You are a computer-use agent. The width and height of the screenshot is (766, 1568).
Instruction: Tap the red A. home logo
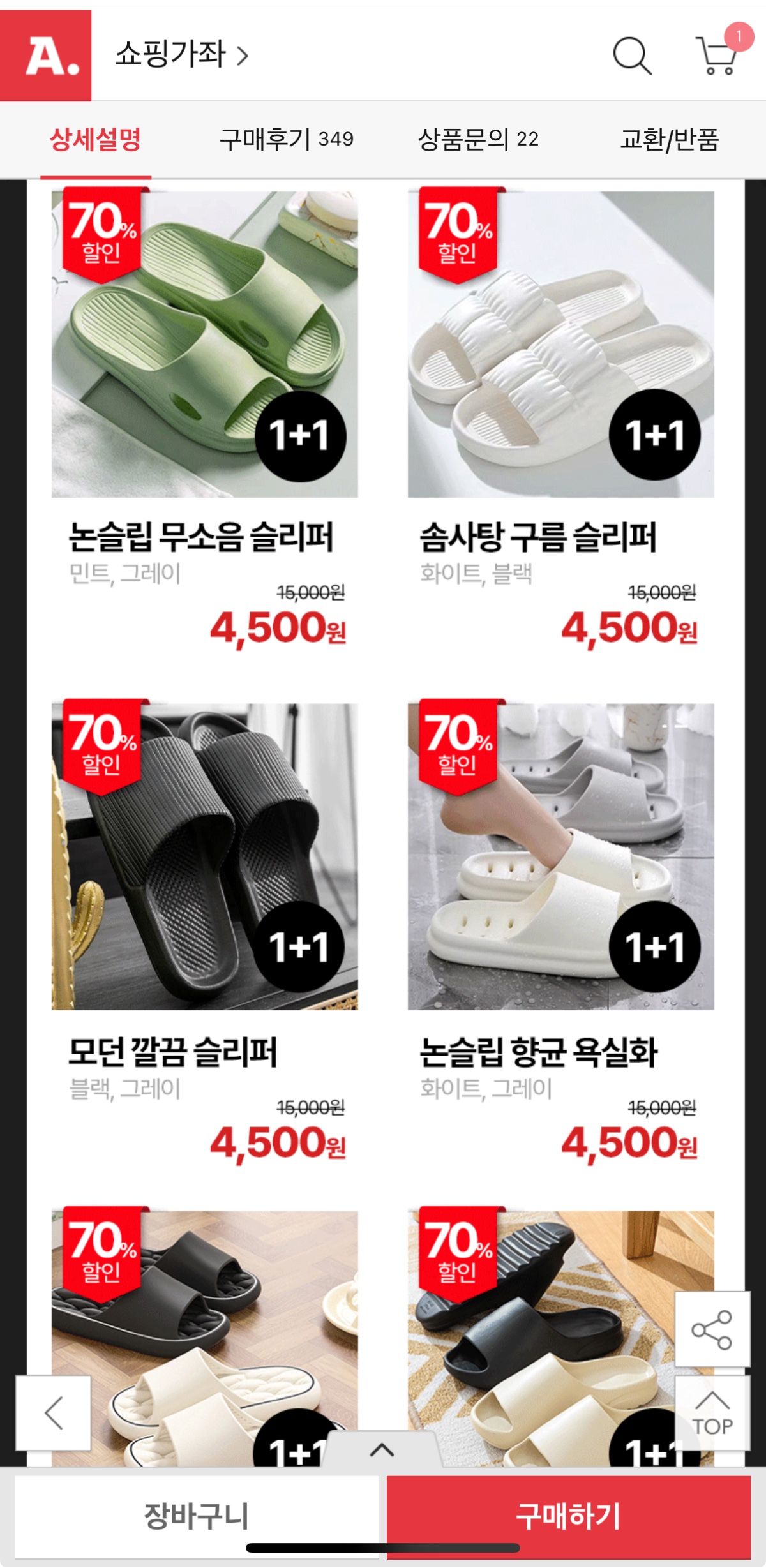point(46,56)
